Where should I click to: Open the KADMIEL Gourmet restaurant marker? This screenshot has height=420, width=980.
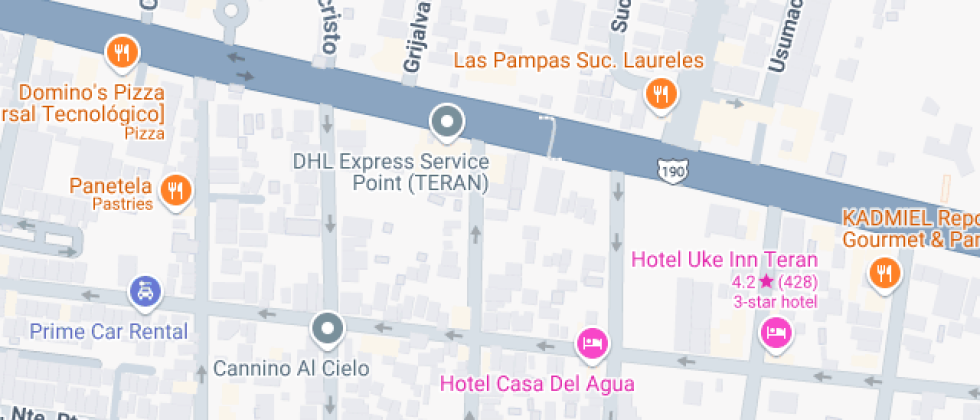(884, 272)
